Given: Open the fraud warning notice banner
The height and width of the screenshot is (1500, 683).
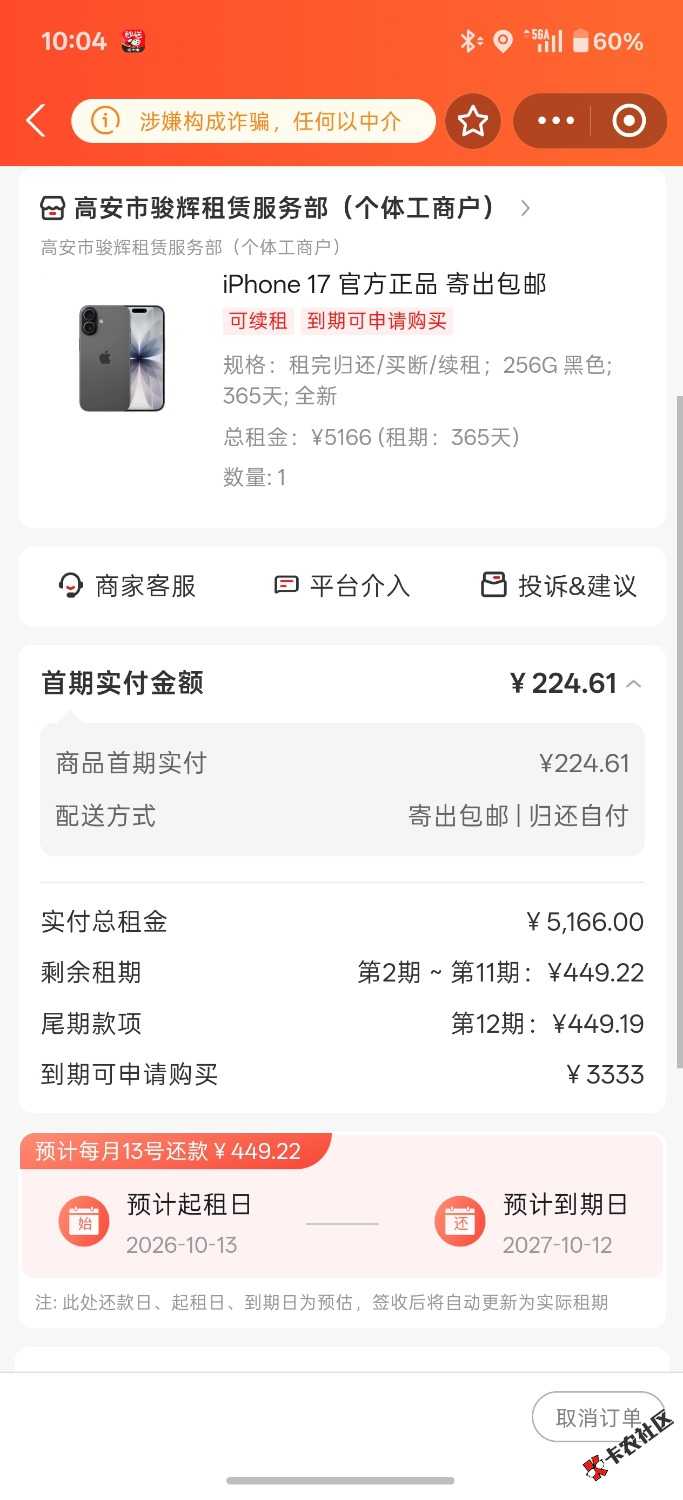Looking at the screenshot, I should (x=254, y=122).
